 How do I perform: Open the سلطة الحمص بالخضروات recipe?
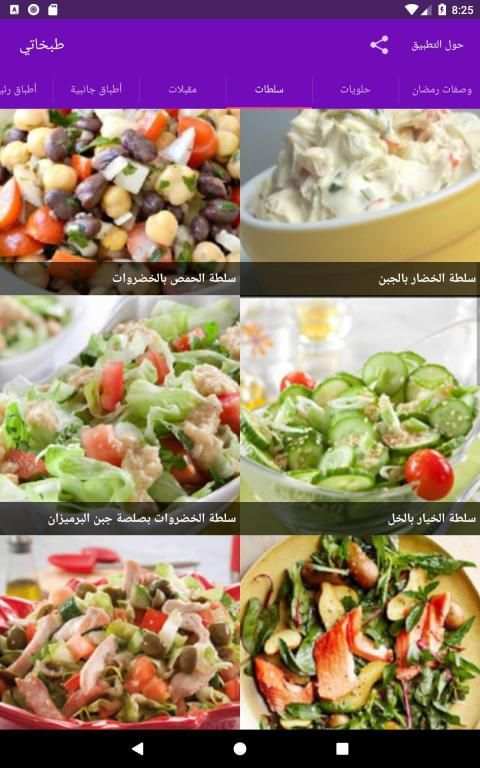click(x=120, y=202)
